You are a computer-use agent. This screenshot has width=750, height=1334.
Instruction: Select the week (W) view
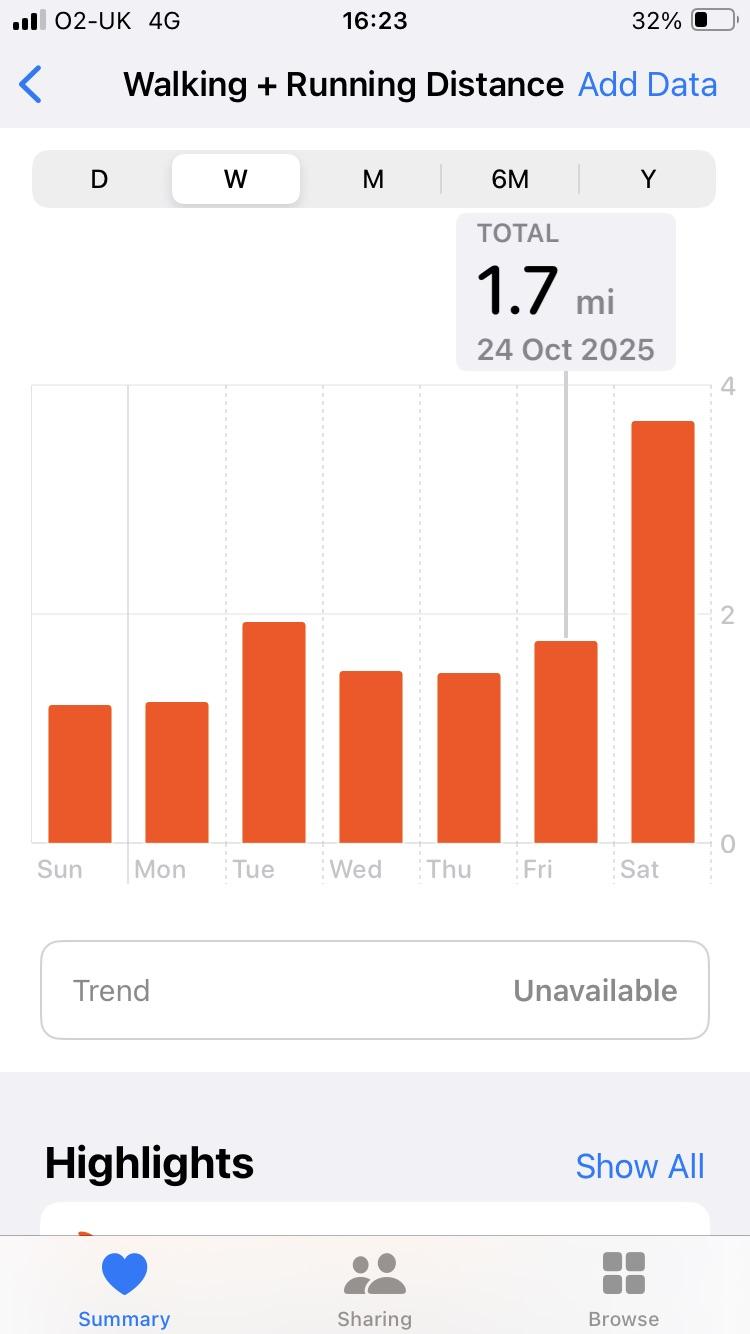[236, 179]
